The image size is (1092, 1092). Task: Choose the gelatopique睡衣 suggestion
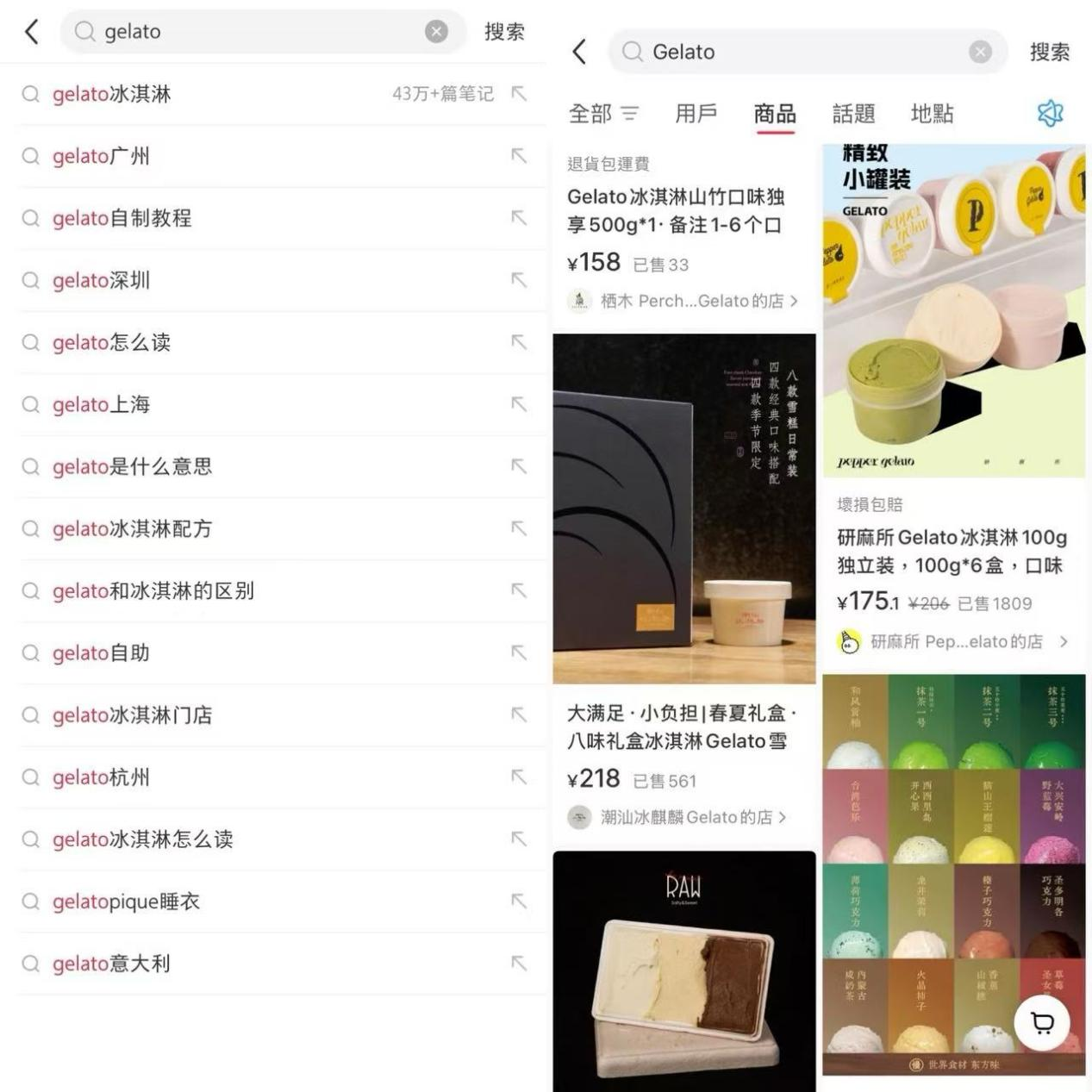coord(126,902)
